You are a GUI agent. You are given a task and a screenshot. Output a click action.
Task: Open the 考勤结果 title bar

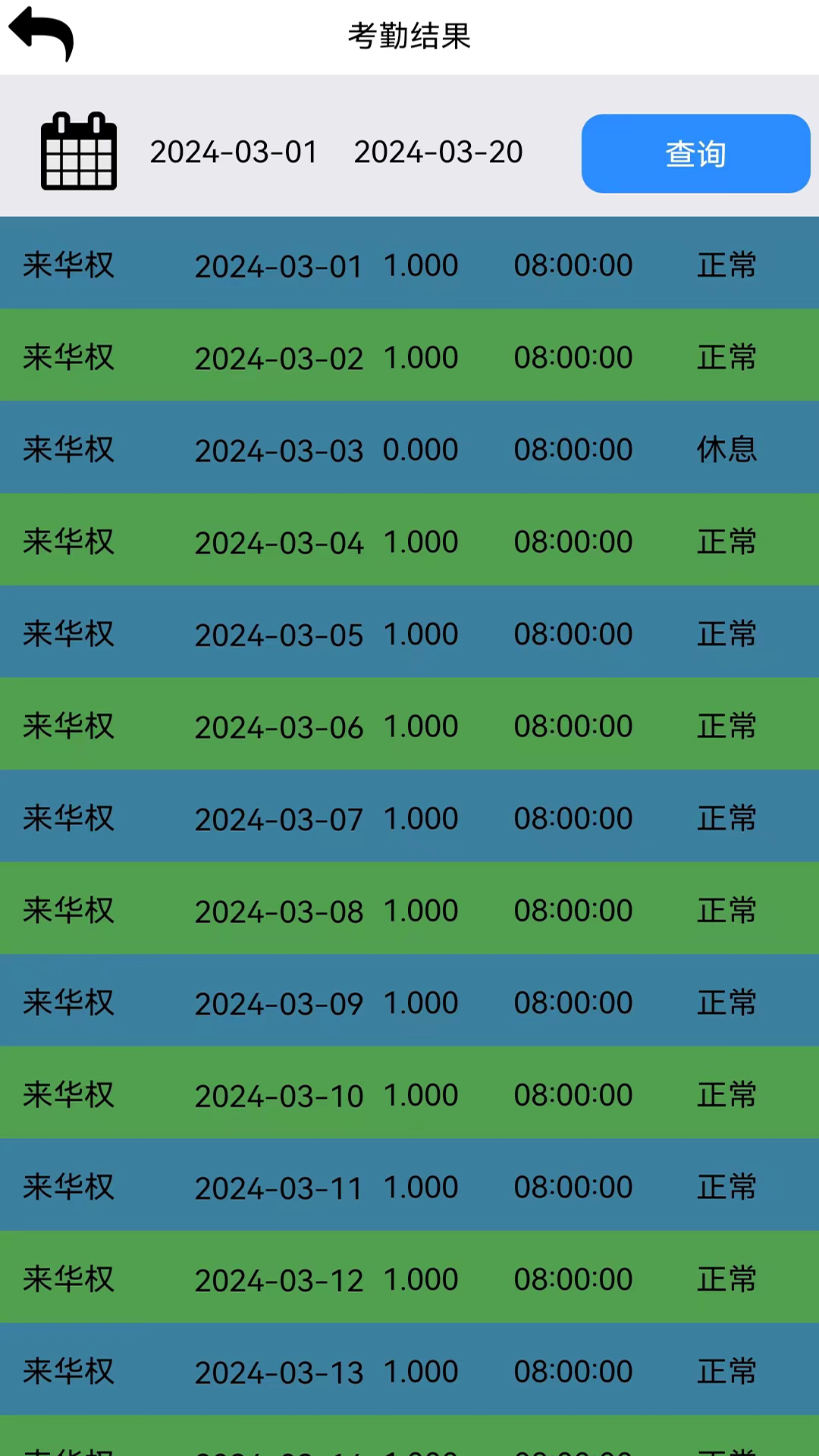(x=409, y=36)
